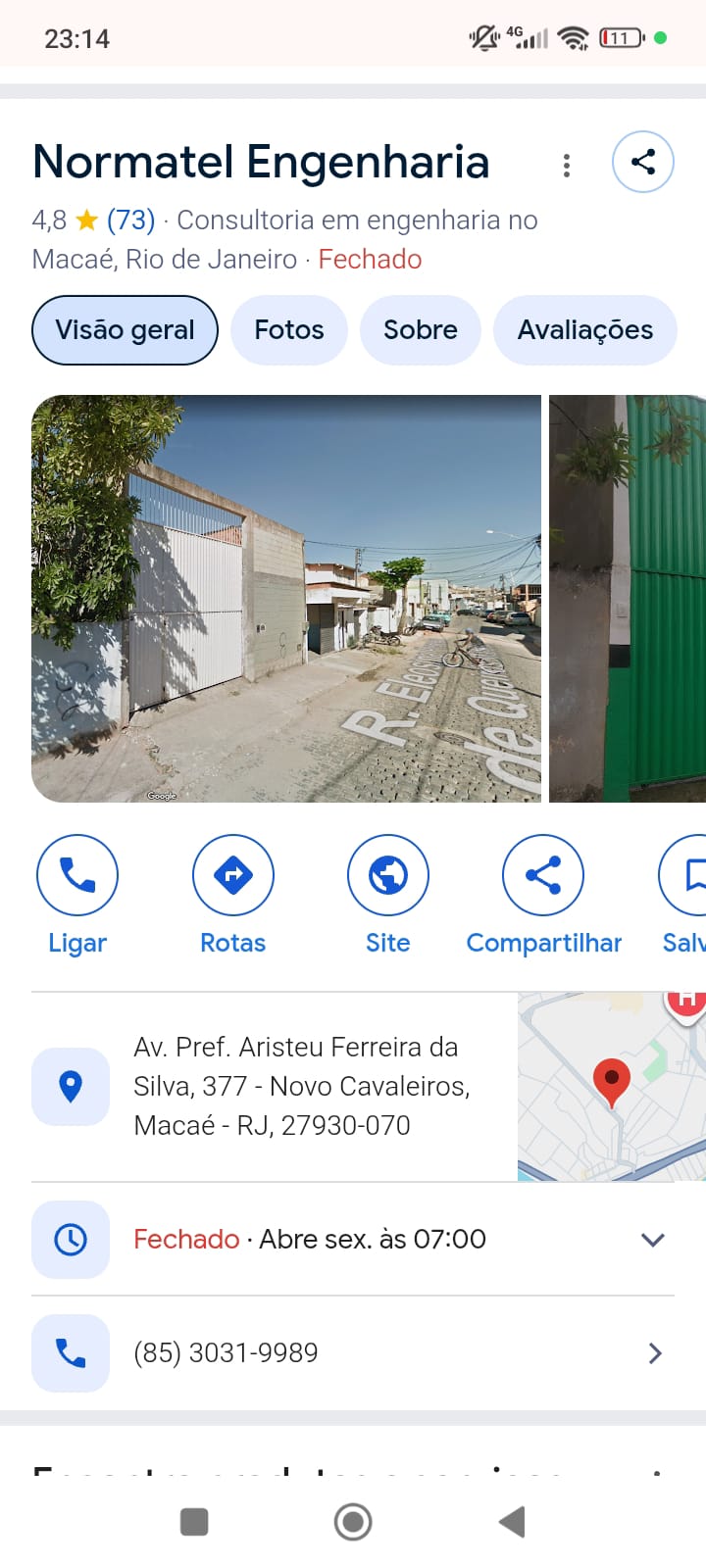Open the street view photo

285,598
